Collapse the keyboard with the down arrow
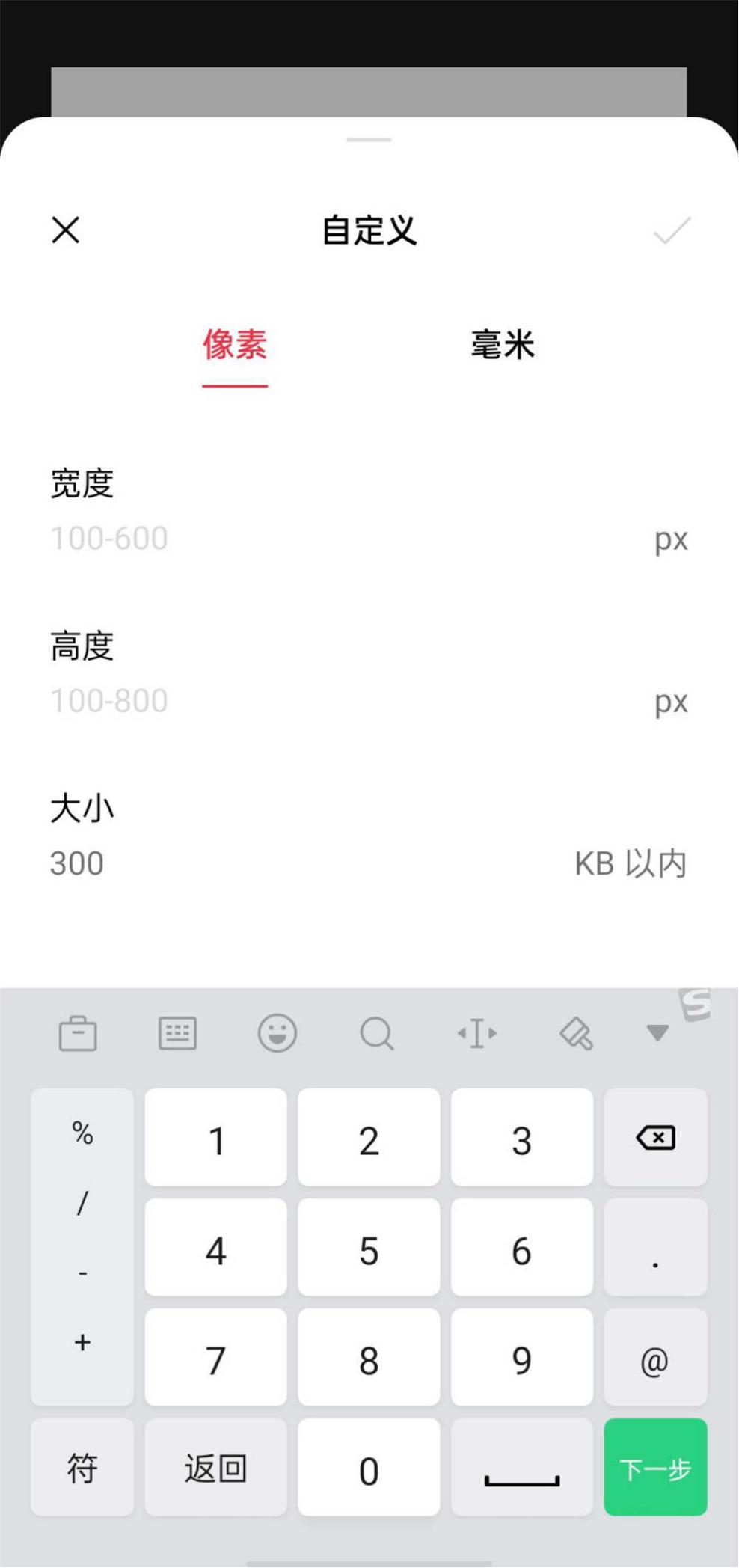Image resolution: width=739 pixels, height=1568 pixels. [657, 1035]
